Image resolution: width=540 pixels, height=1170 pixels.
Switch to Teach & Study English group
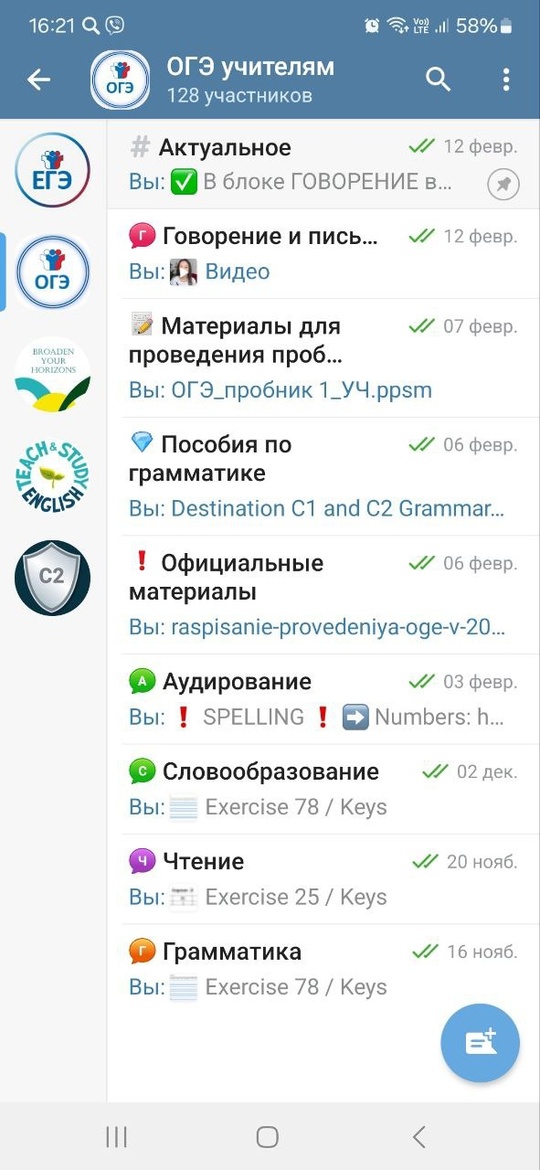(x=52, y=476)
